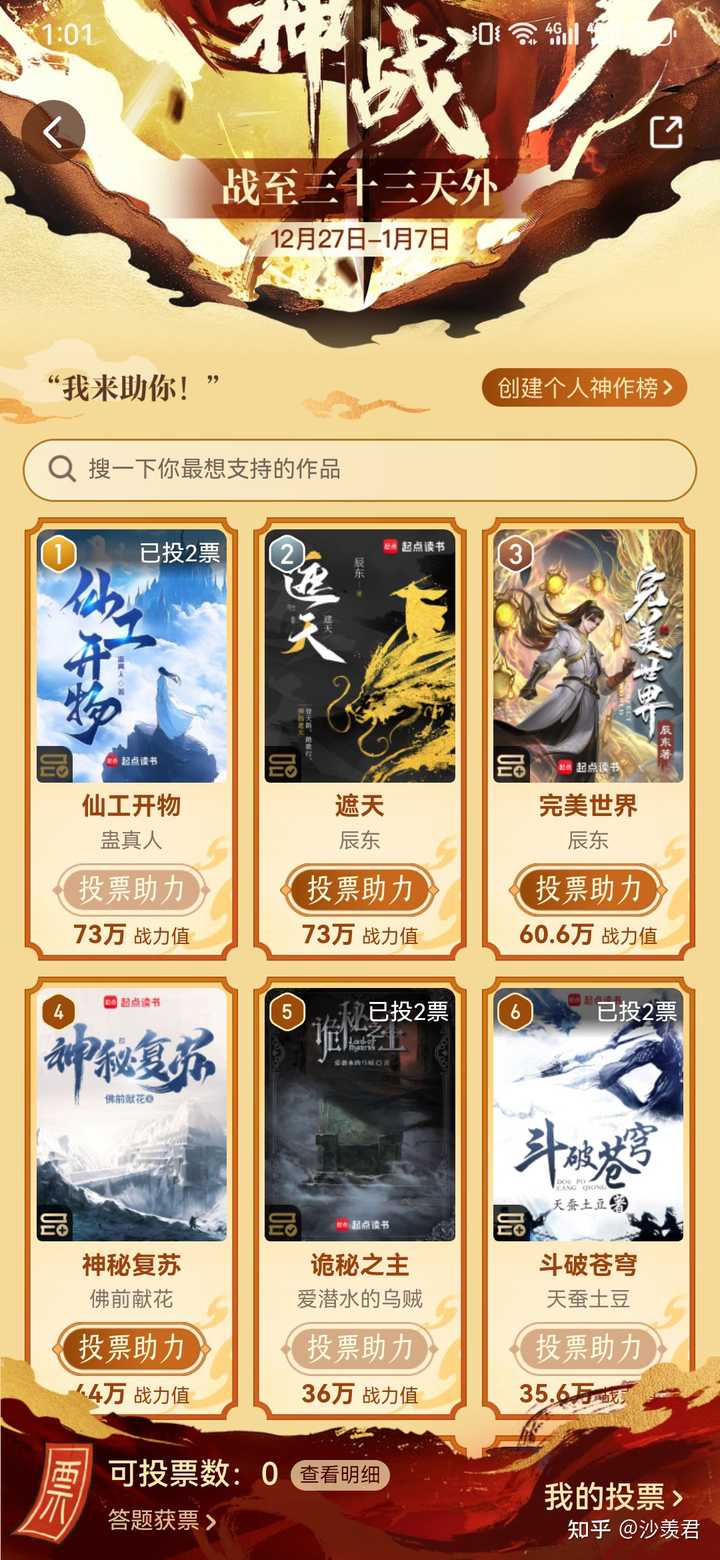Viewport: 720px width, 1560px height.
Task: Open the 神秘复苏 book cover
Action: click(132, 1114)
